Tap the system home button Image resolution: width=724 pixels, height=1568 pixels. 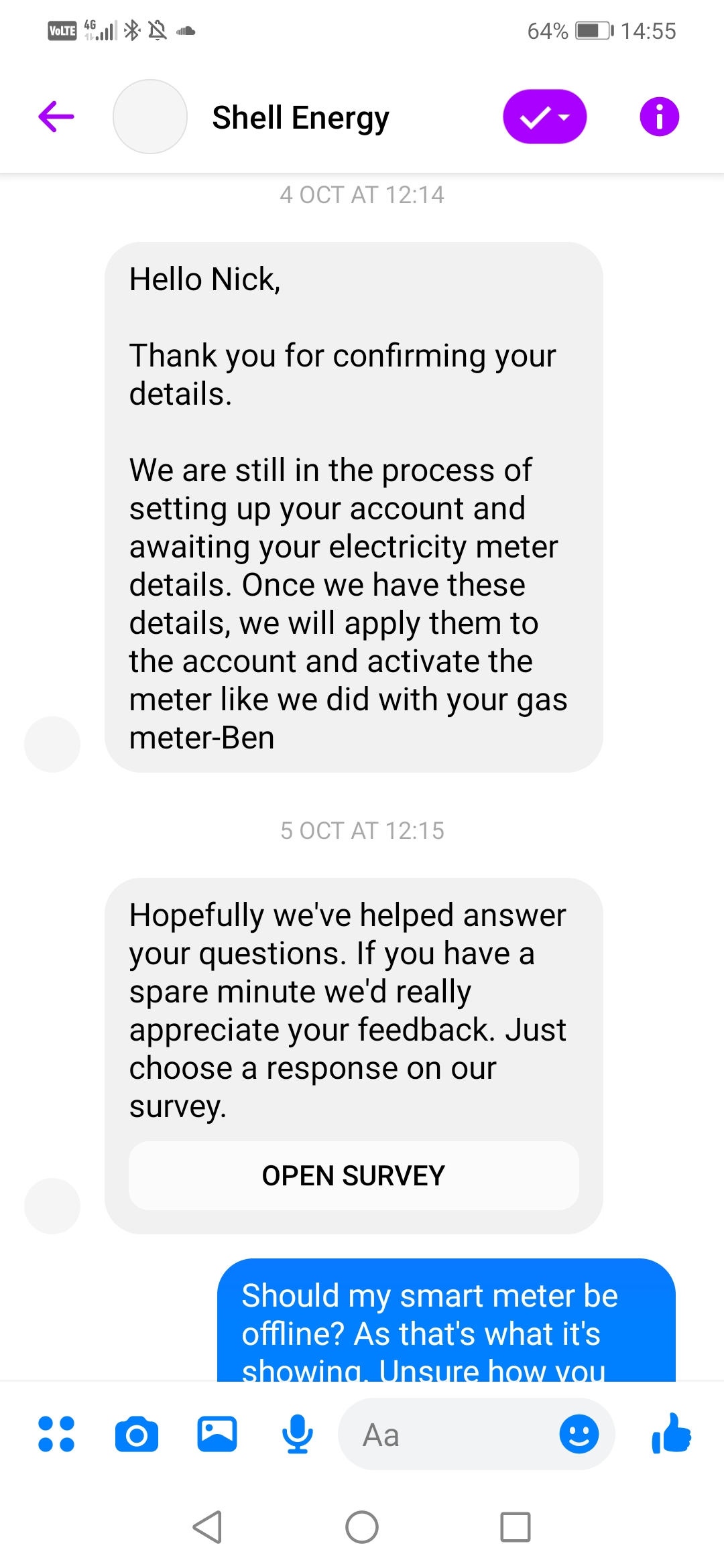click(x=362, y=1527)
